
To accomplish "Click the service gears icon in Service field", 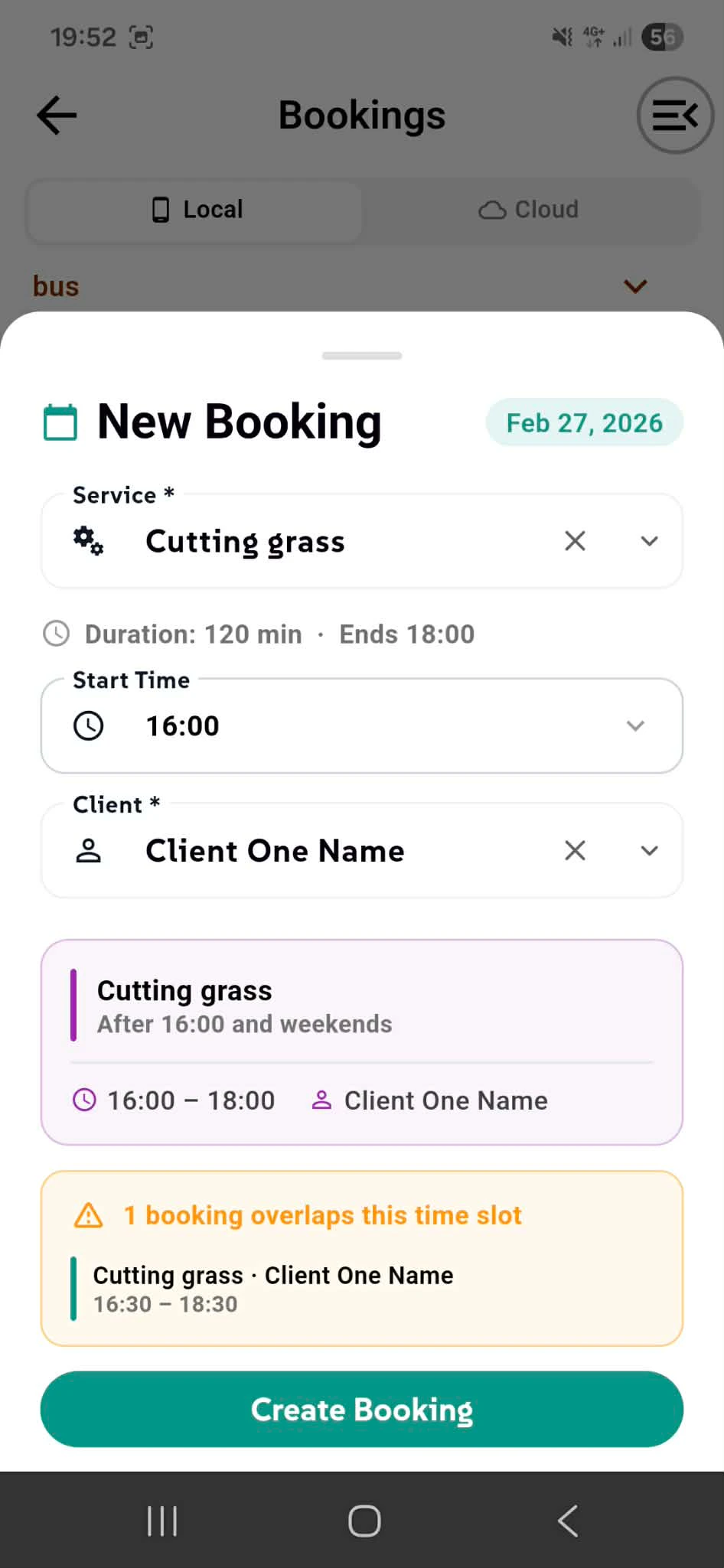I will click(87, 541).
